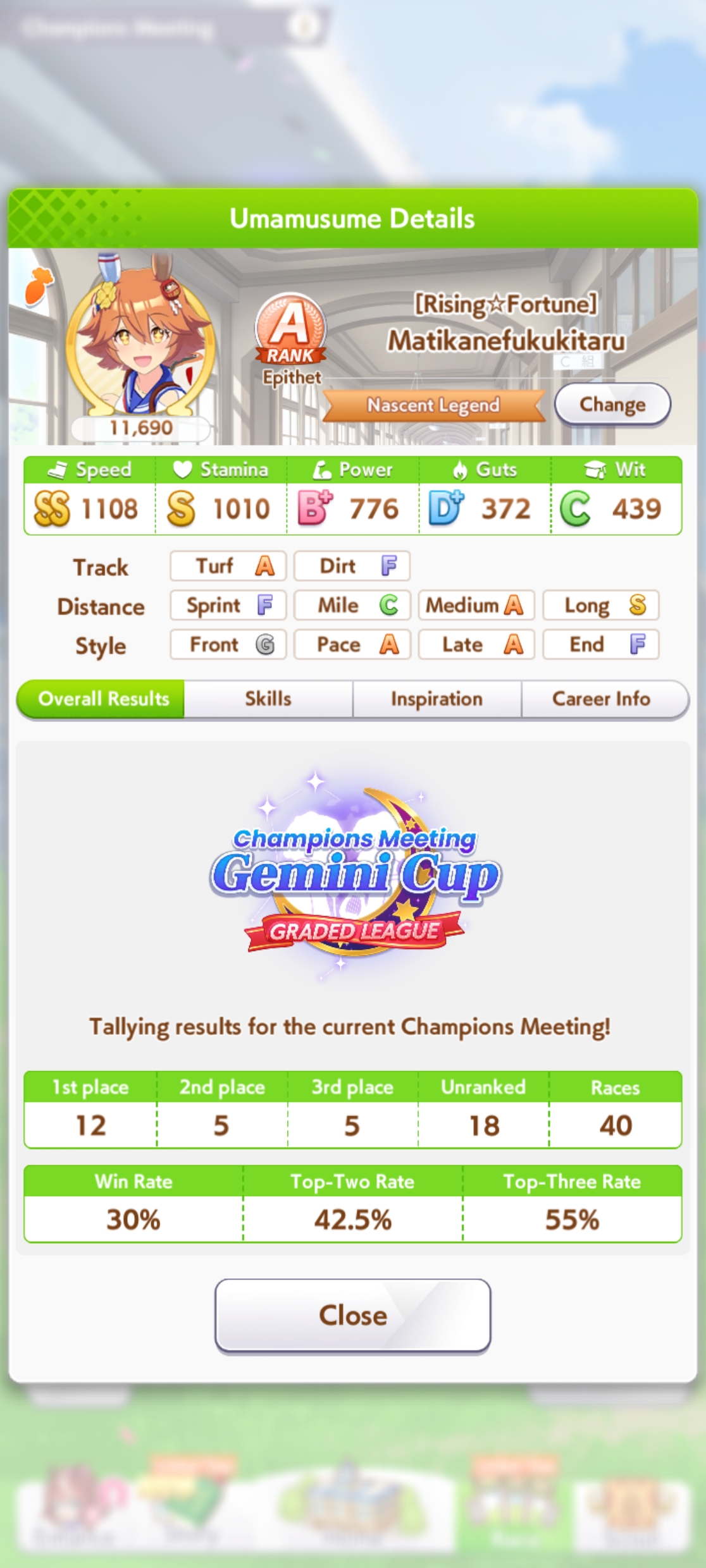The image size is (706, 1568).
Task: Select the Overall Results tab
Action: 103,699
